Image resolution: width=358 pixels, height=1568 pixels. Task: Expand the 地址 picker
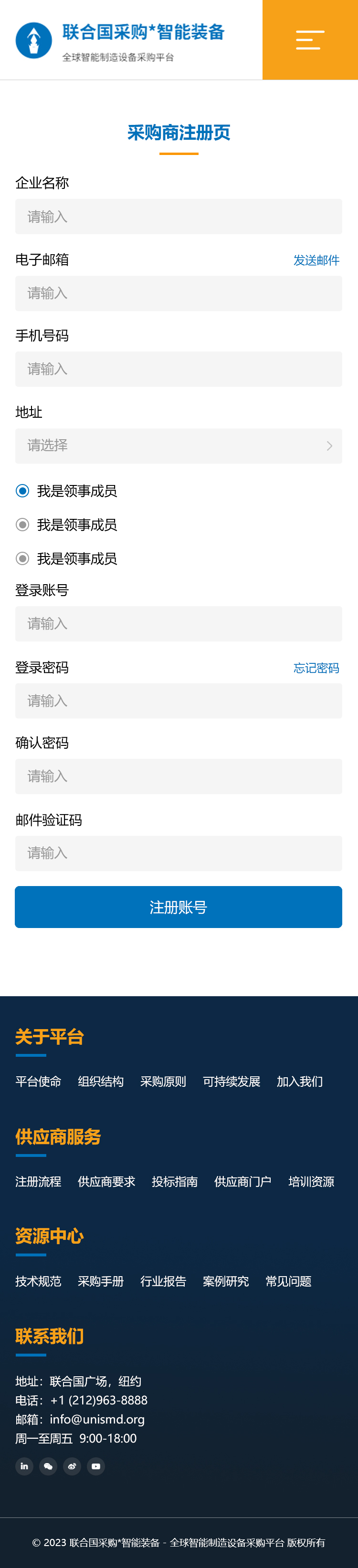coord(179,446)
